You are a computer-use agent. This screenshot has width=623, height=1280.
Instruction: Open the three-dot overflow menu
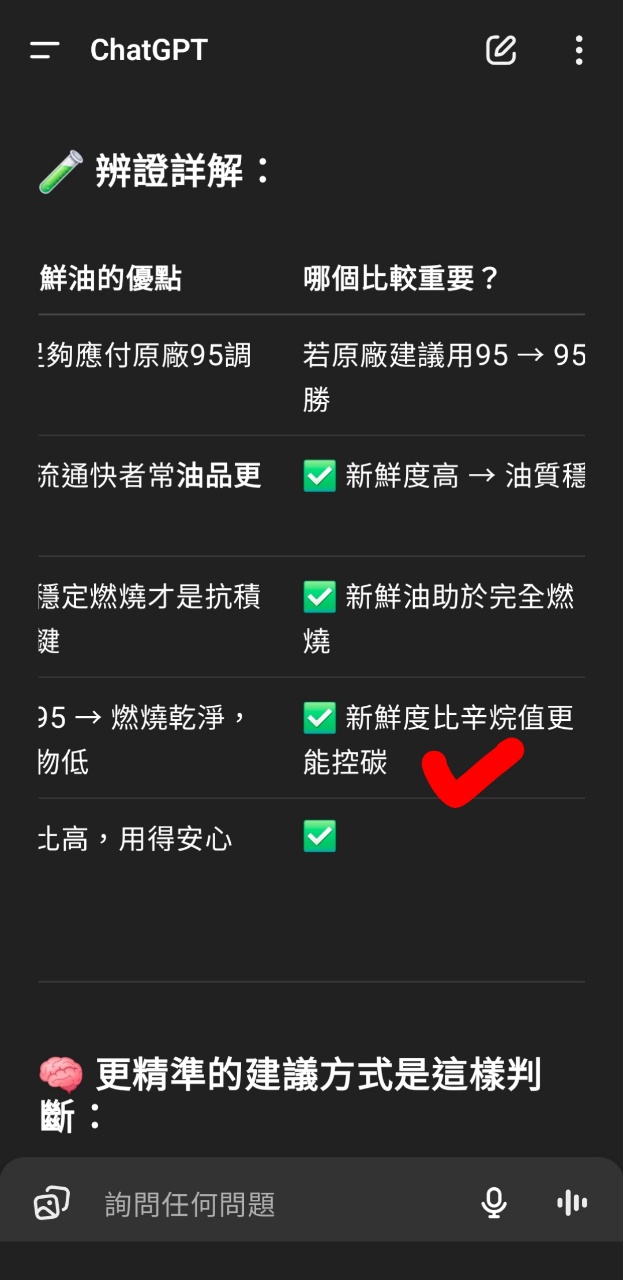coord(579,50)
